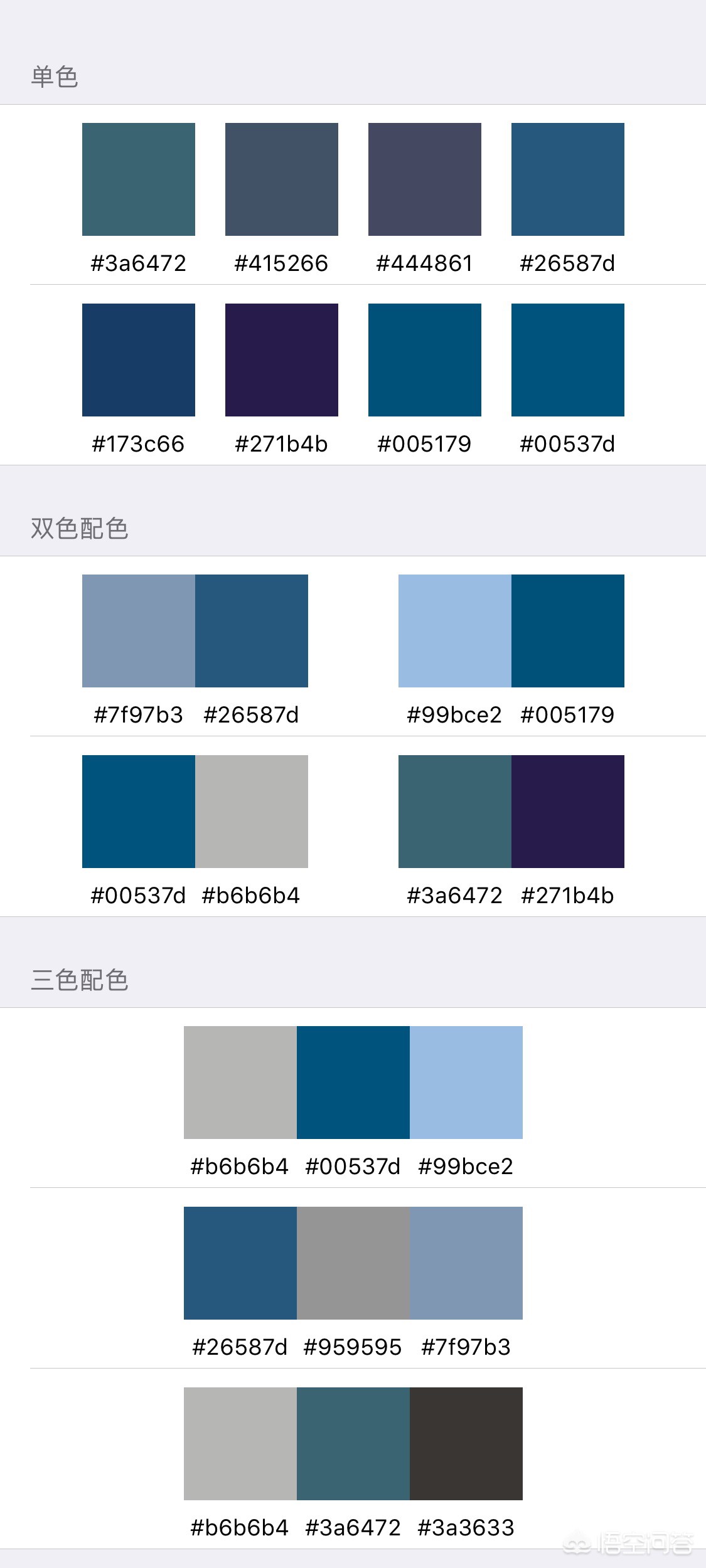Choose the #00537d and #b6b6b4 two-color pair
Viewport: 706px width, 1568px height.
[x=195, y=812]
